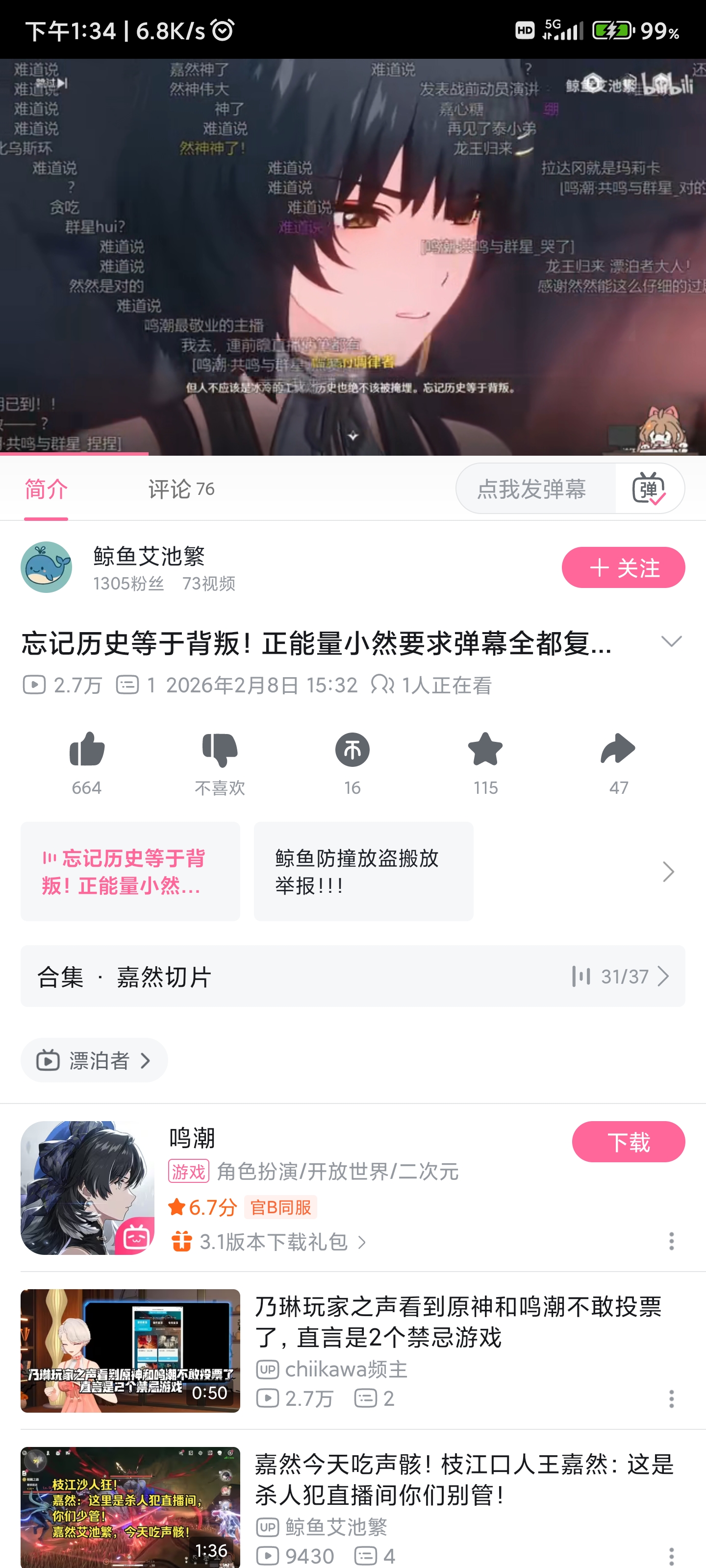The image size is (706, 1568).
Task: Like this video
Action: pyautogui.click(x=86, y=763)
